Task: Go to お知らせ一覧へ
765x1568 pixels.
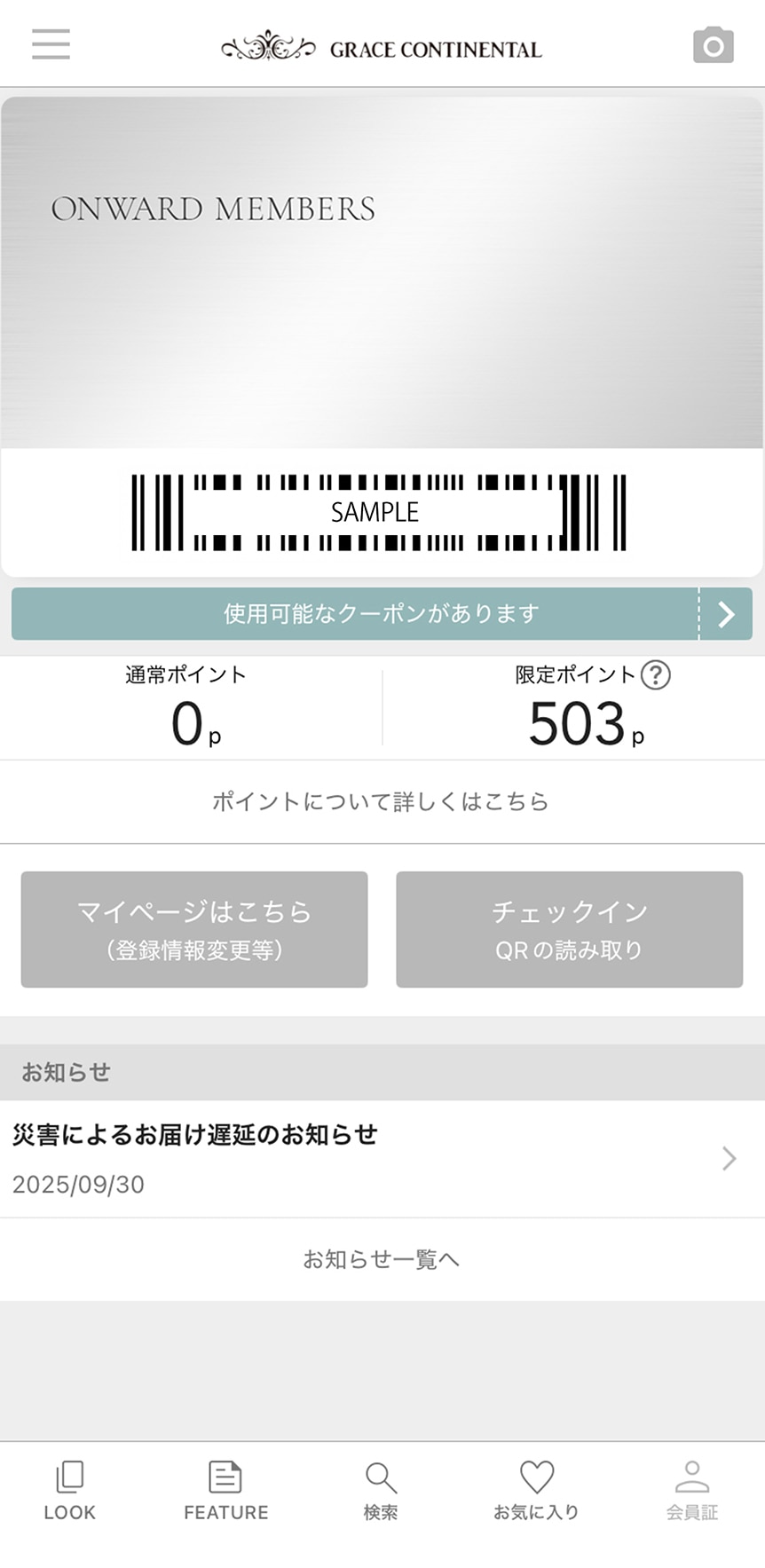Action: click(382, 1259)
